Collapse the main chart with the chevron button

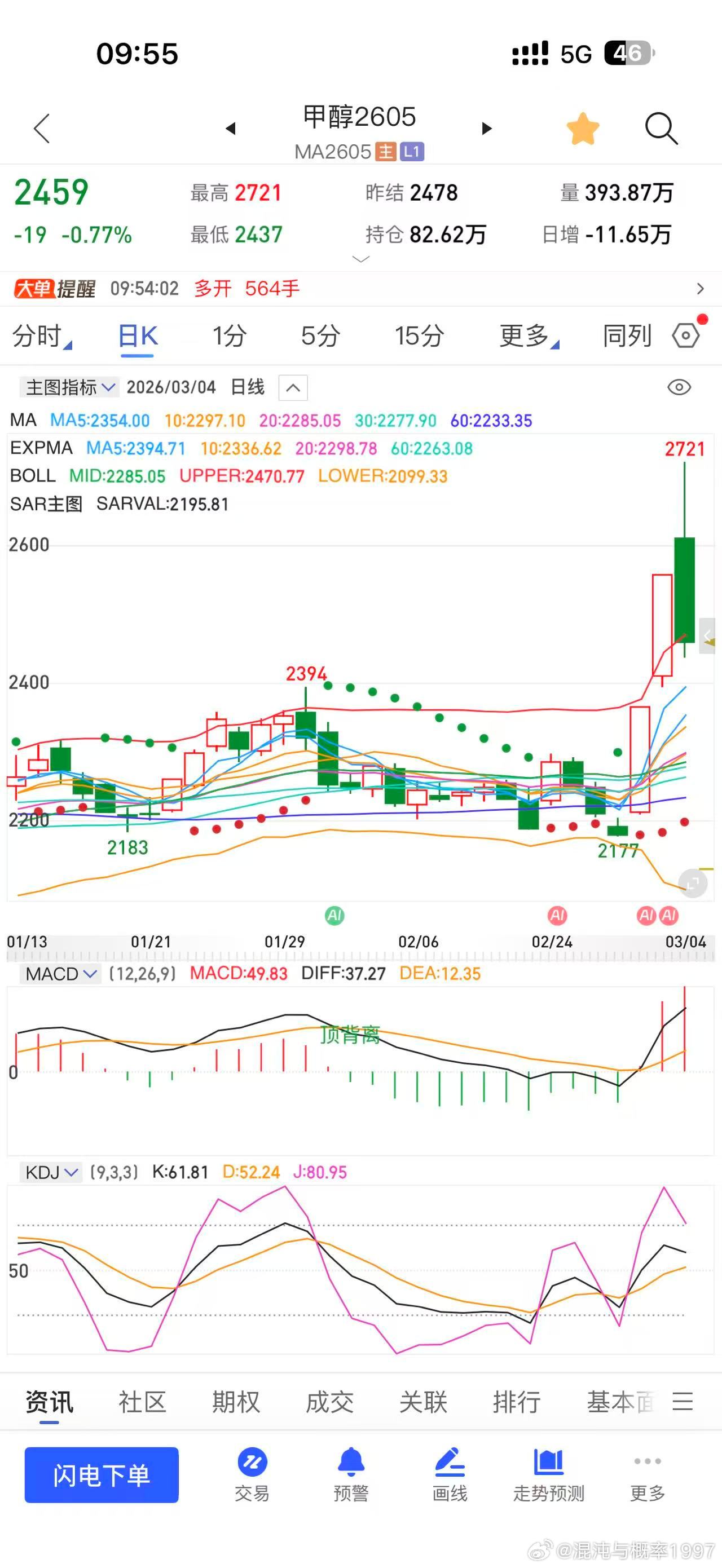(x=293, y=388)
